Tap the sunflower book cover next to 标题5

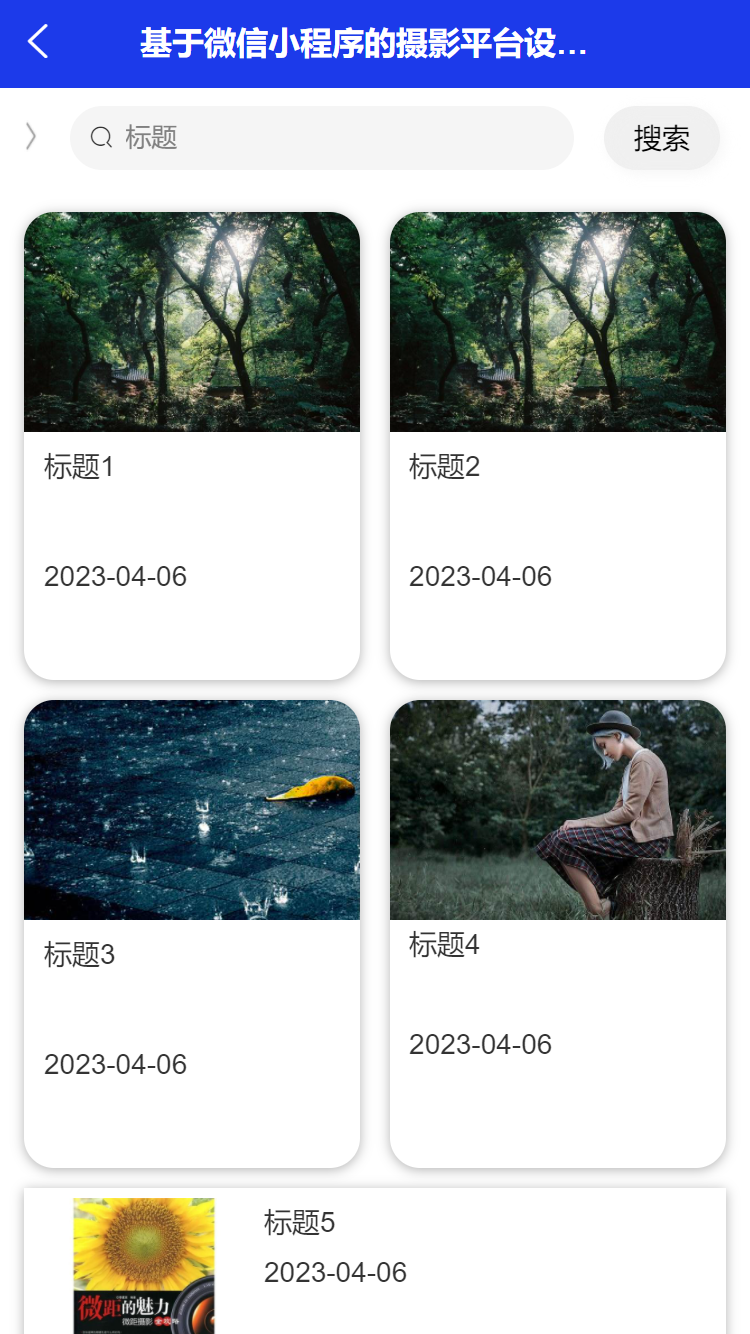[145, 1264]
